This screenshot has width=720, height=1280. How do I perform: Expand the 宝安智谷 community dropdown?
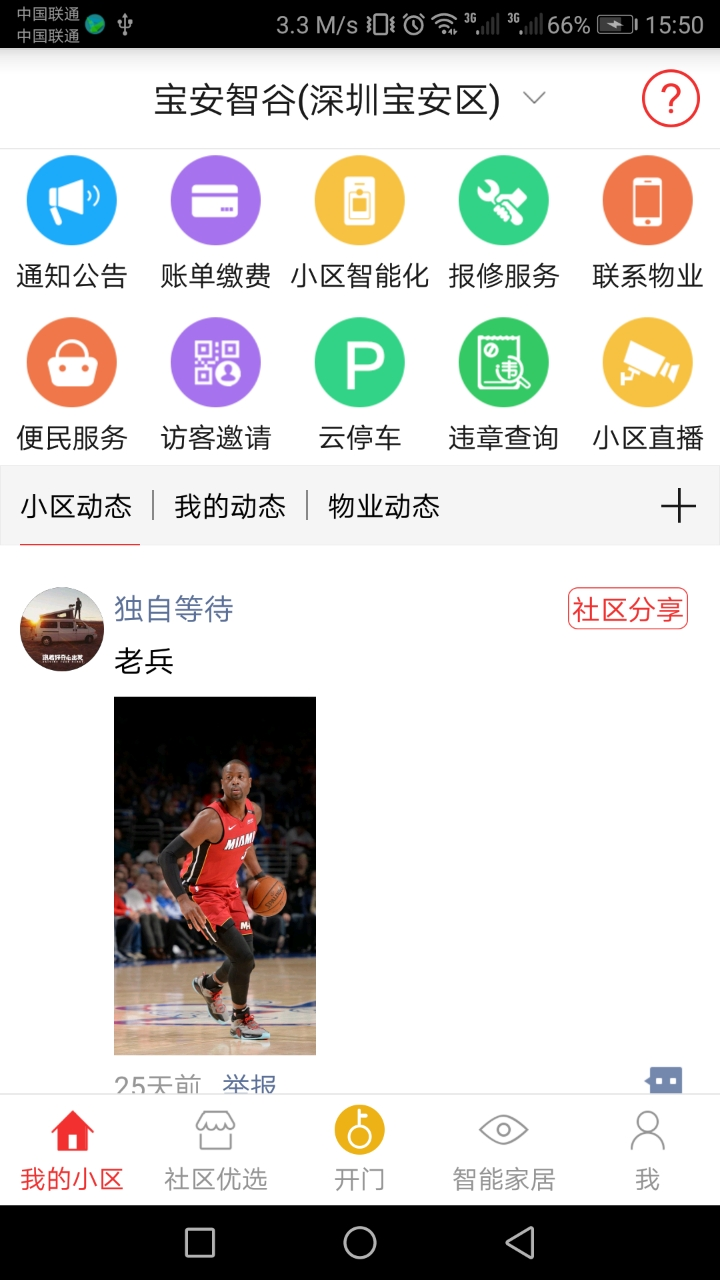(534, 99)
